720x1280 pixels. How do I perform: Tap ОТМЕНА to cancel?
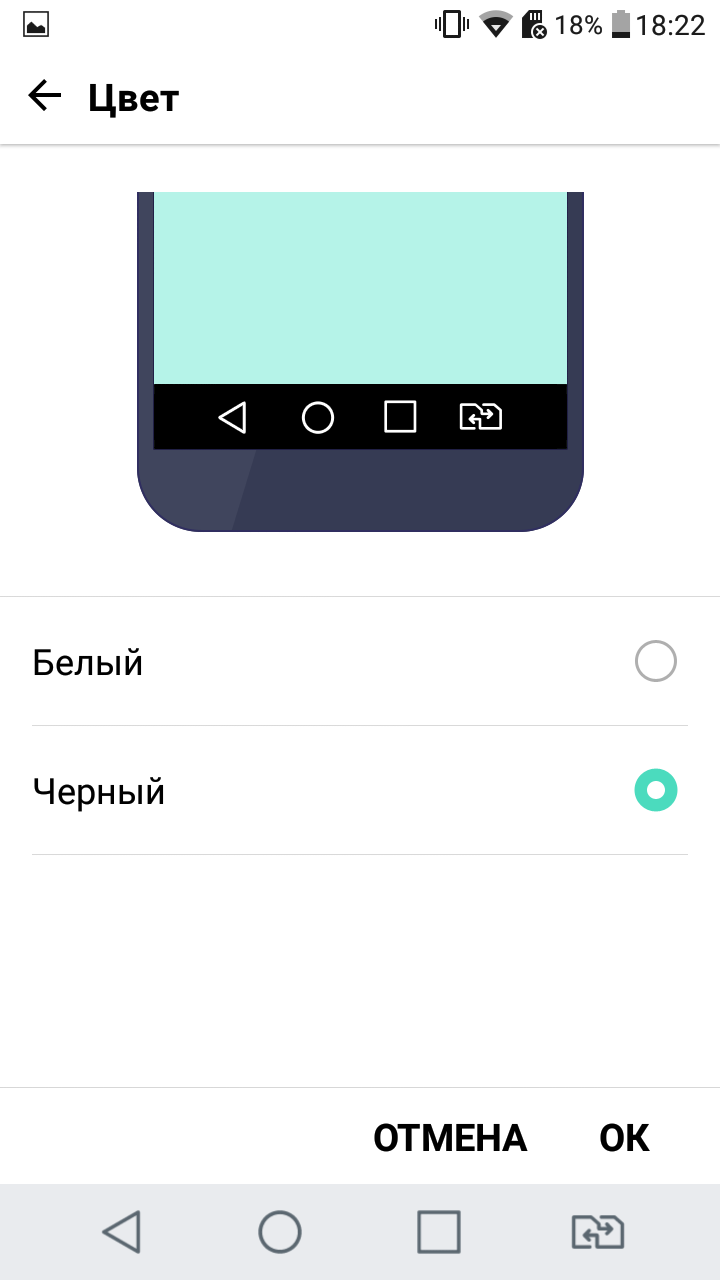[x=450, y=1138]
